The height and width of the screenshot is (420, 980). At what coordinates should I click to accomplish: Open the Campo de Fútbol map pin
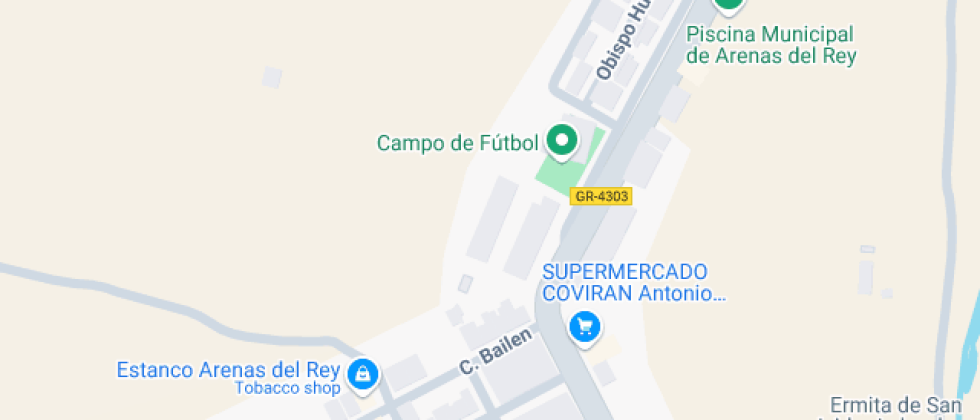[x=561, y=141]
